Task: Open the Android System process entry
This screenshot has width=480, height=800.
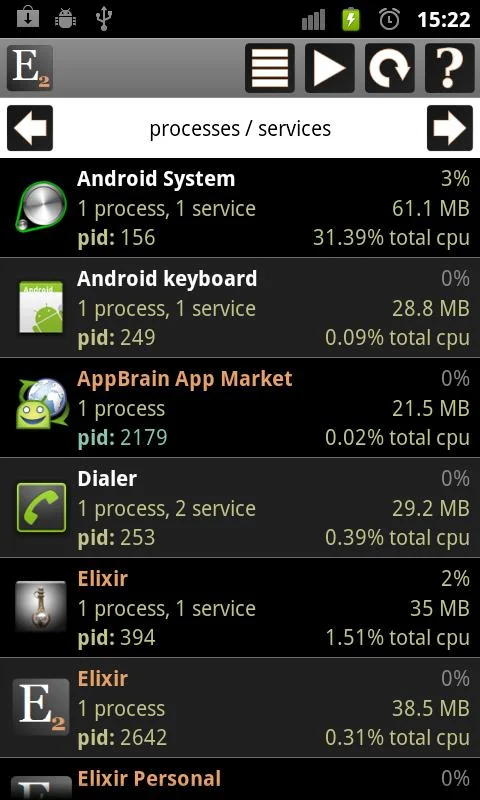Action: coord(240,208)
